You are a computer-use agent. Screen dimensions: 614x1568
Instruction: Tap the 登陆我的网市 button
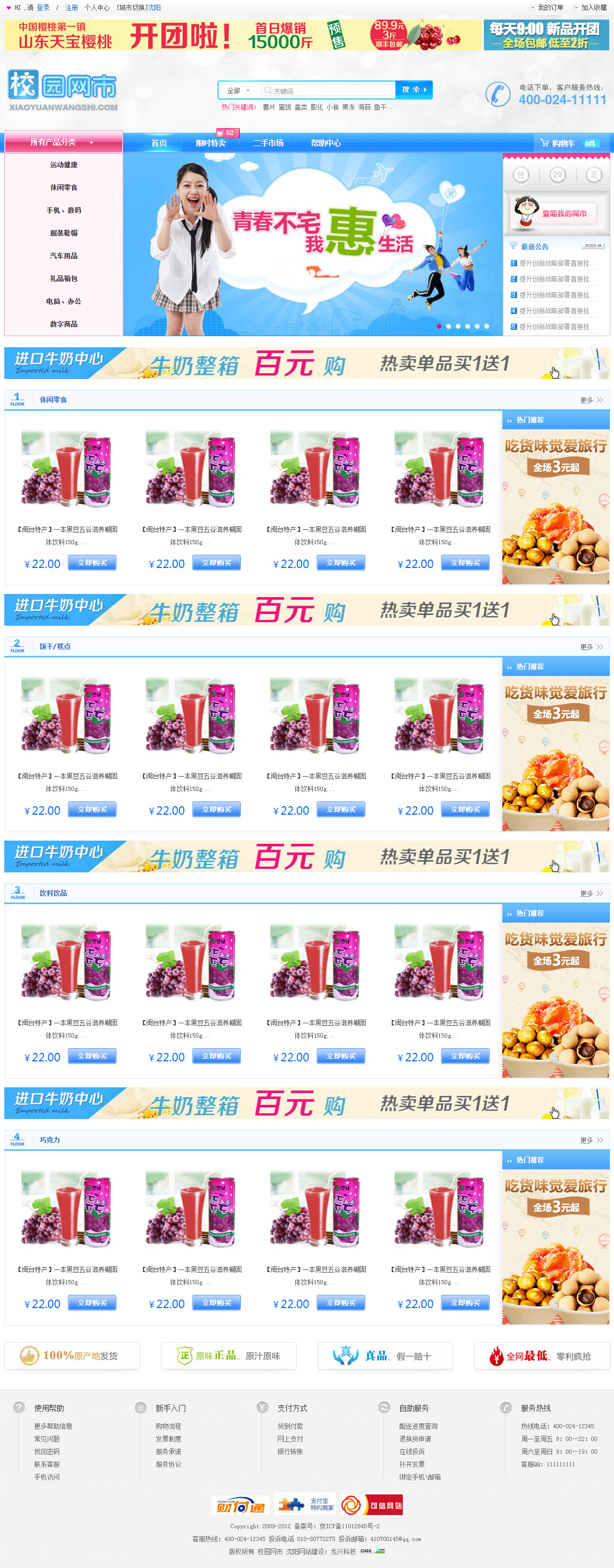[564, 214]
